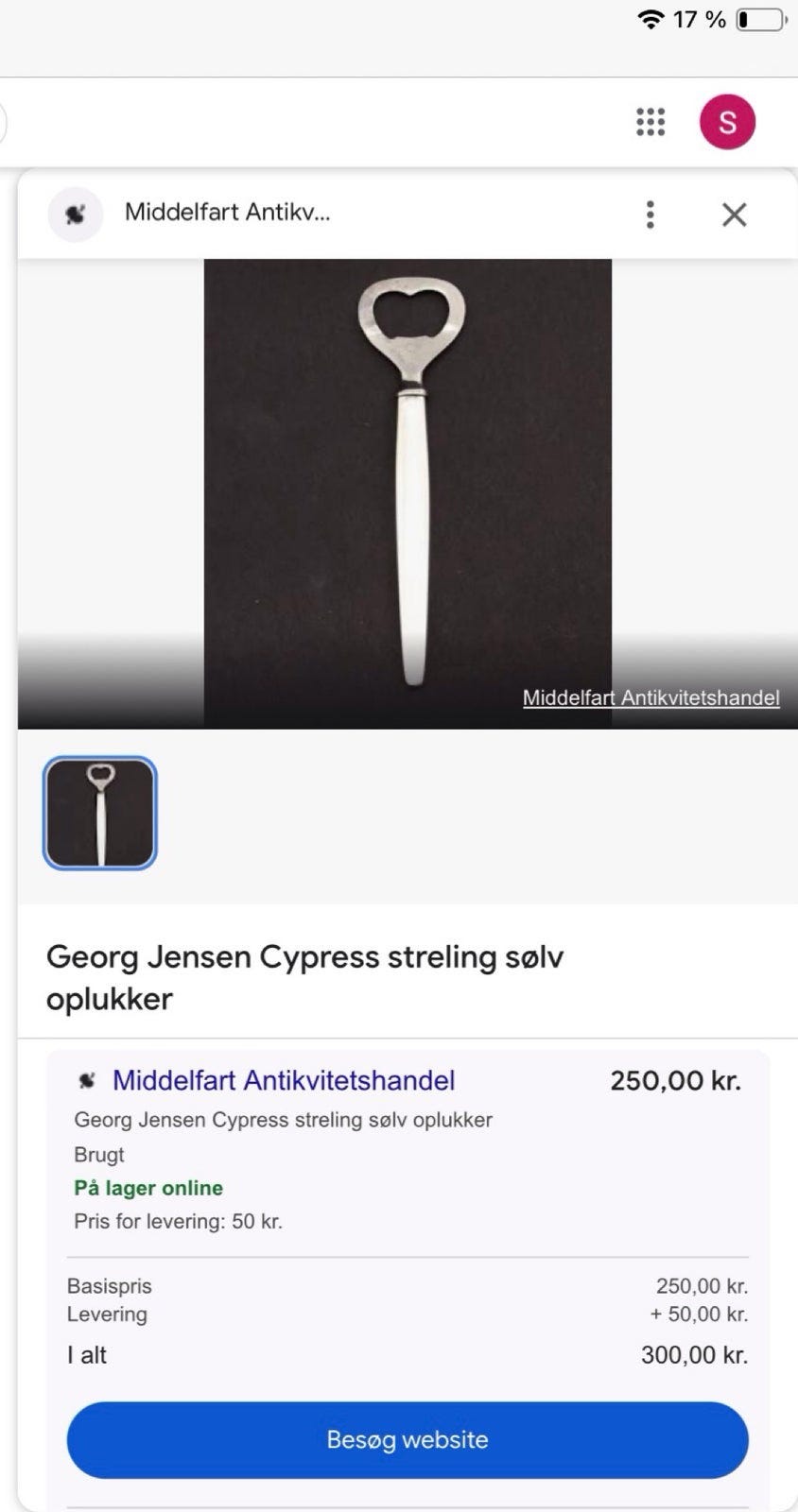Open the Middelfart Antikvitetshandel seller link
The width and height of the screenshot is (798, 1512).
(283, 1079)
